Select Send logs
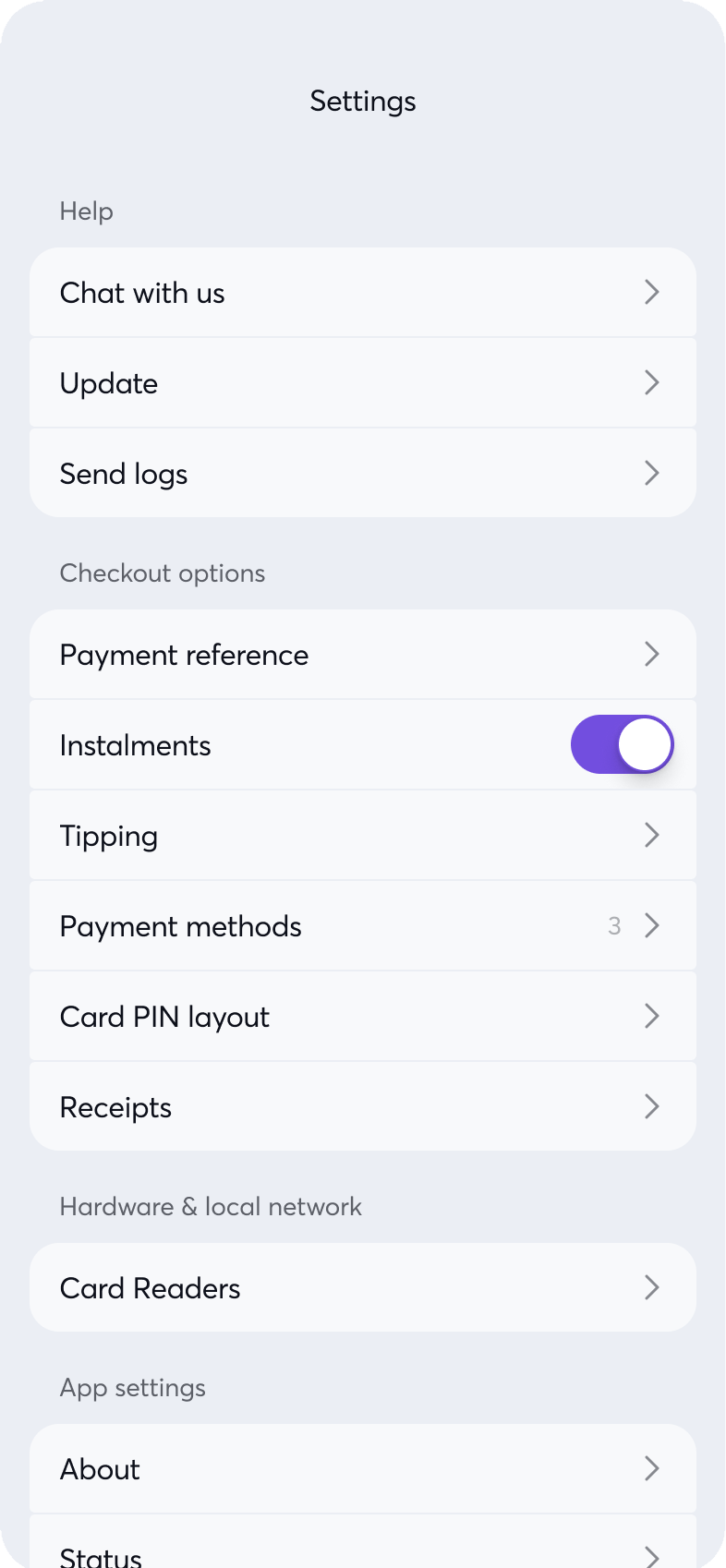The height and width of the screenshot is (1568, 726). [x=363, y=473]
